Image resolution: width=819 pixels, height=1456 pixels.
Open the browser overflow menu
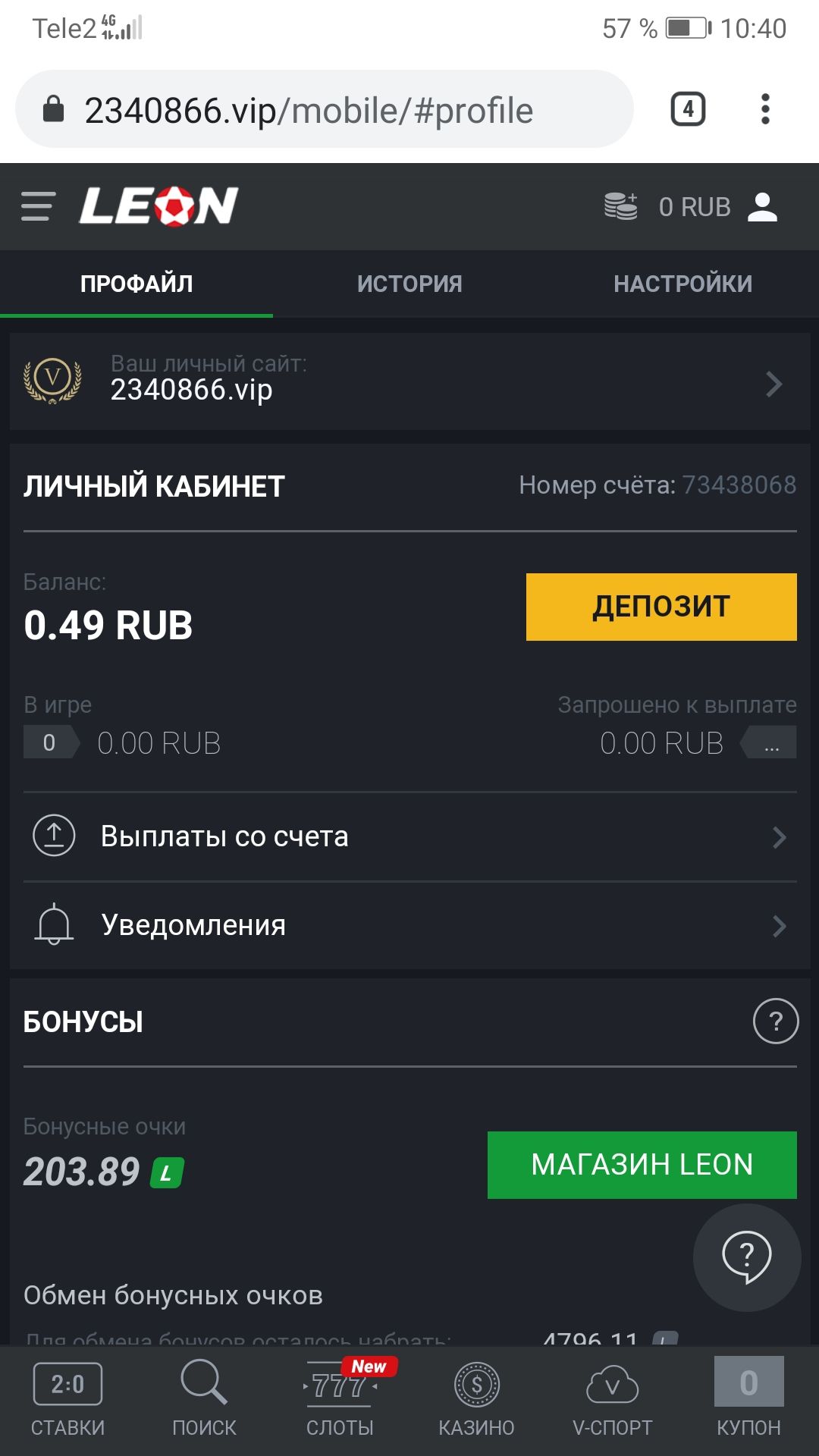[765, 109]
